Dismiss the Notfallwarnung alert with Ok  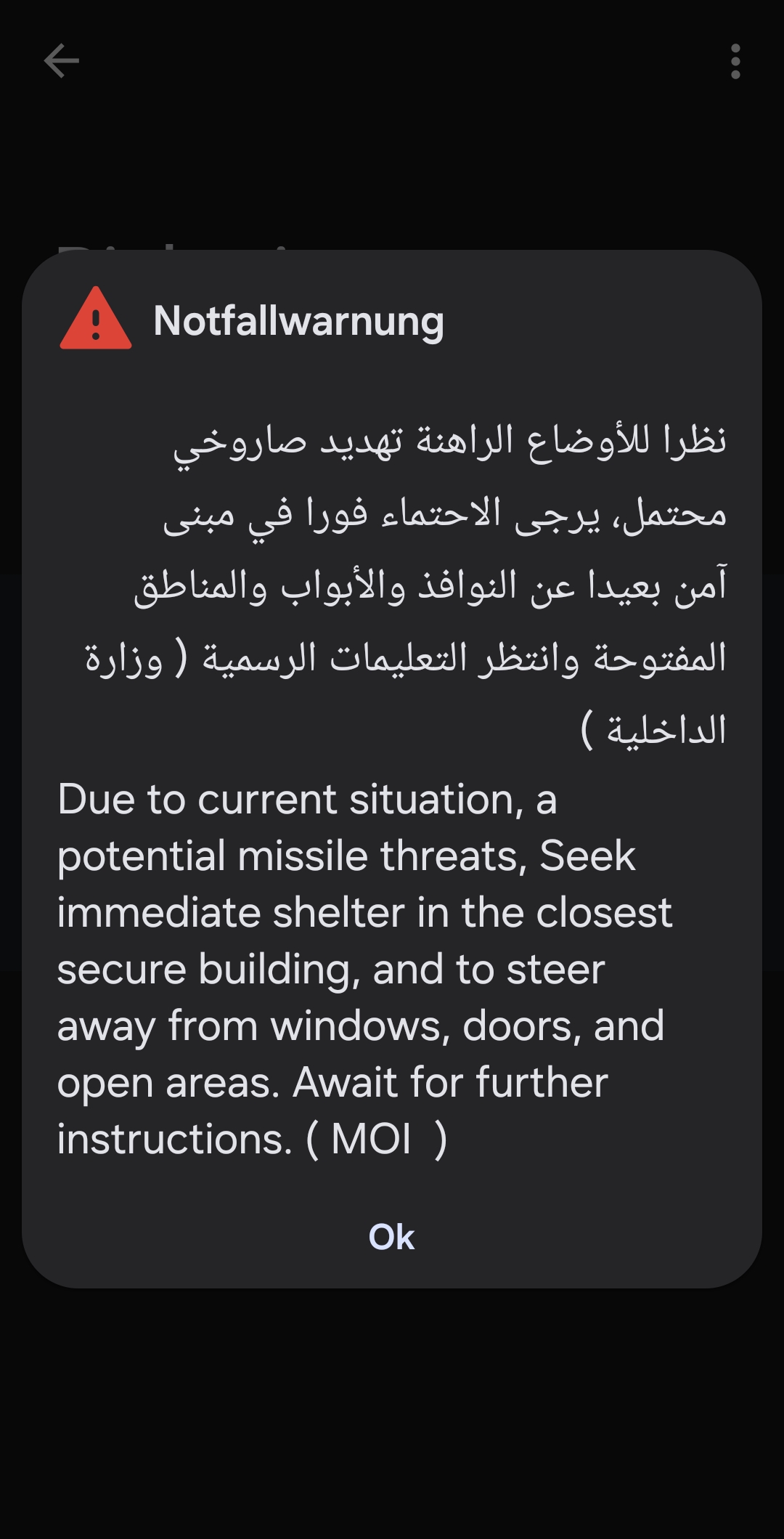click(391, 1237)
